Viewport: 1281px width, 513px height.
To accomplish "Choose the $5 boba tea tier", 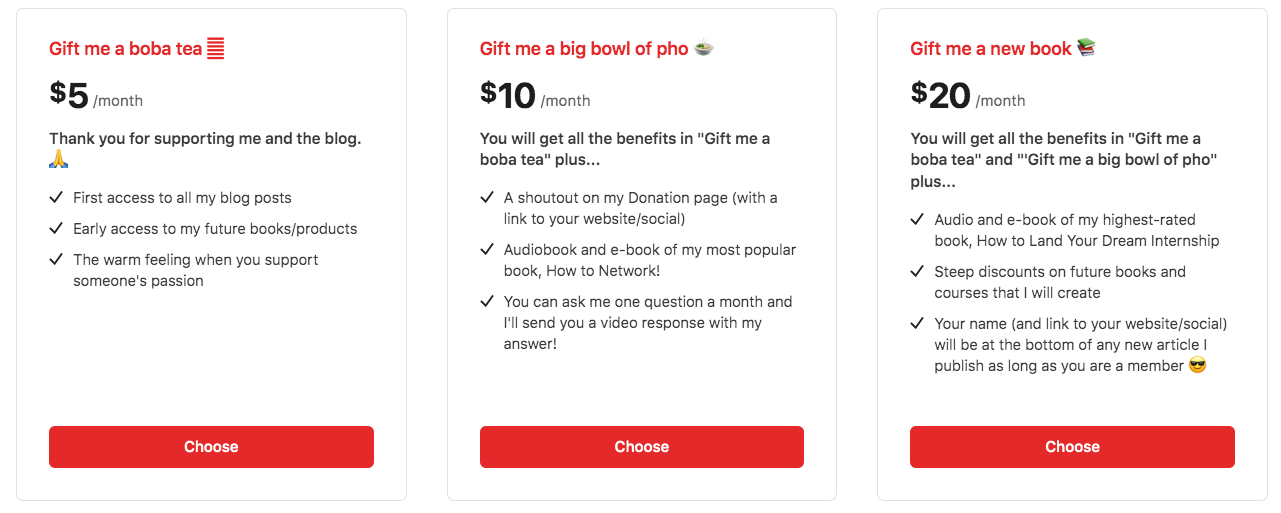I will point(211,447).
